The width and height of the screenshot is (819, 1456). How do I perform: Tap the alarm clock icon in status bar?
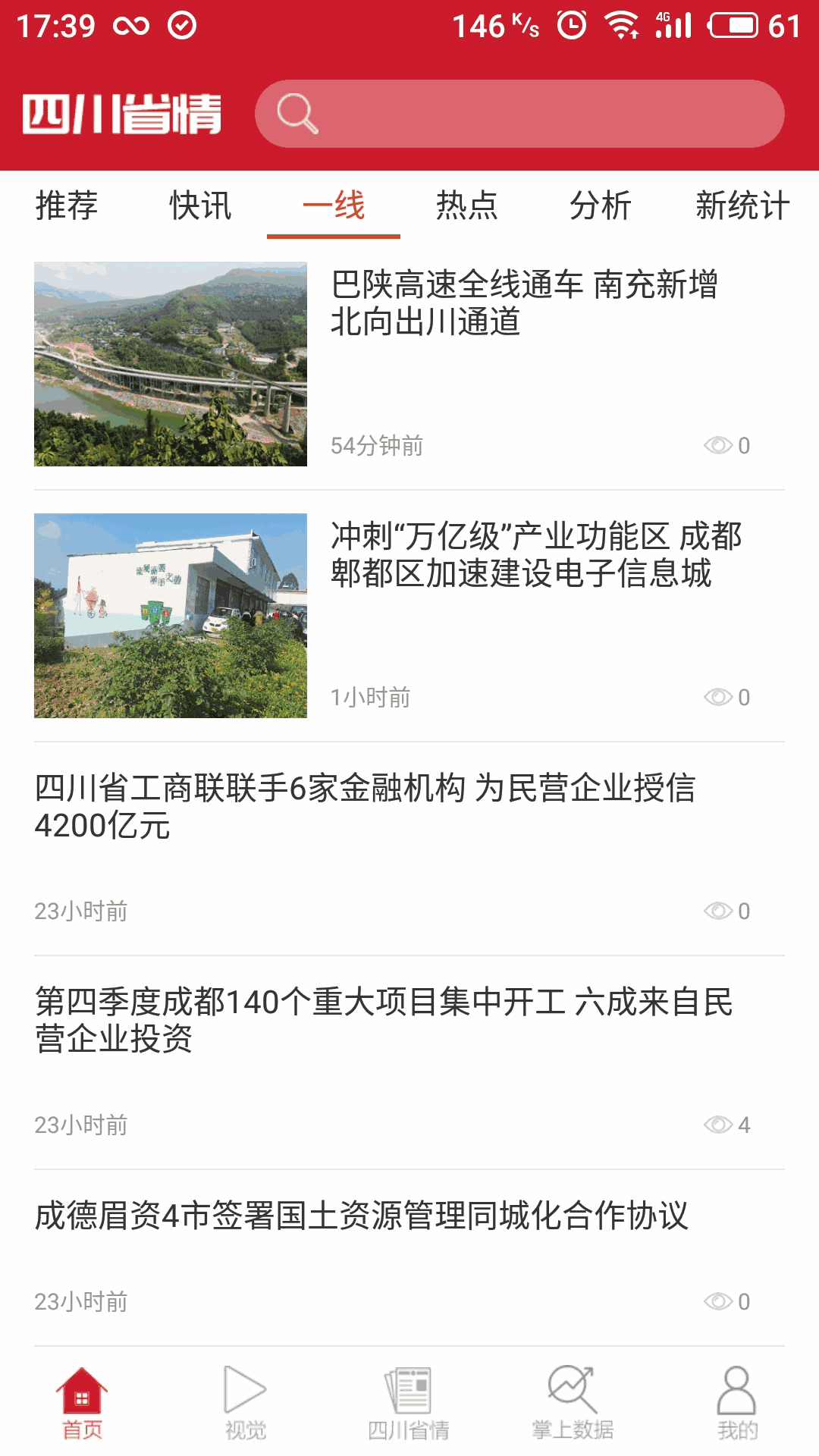click(x=570, y=24)
